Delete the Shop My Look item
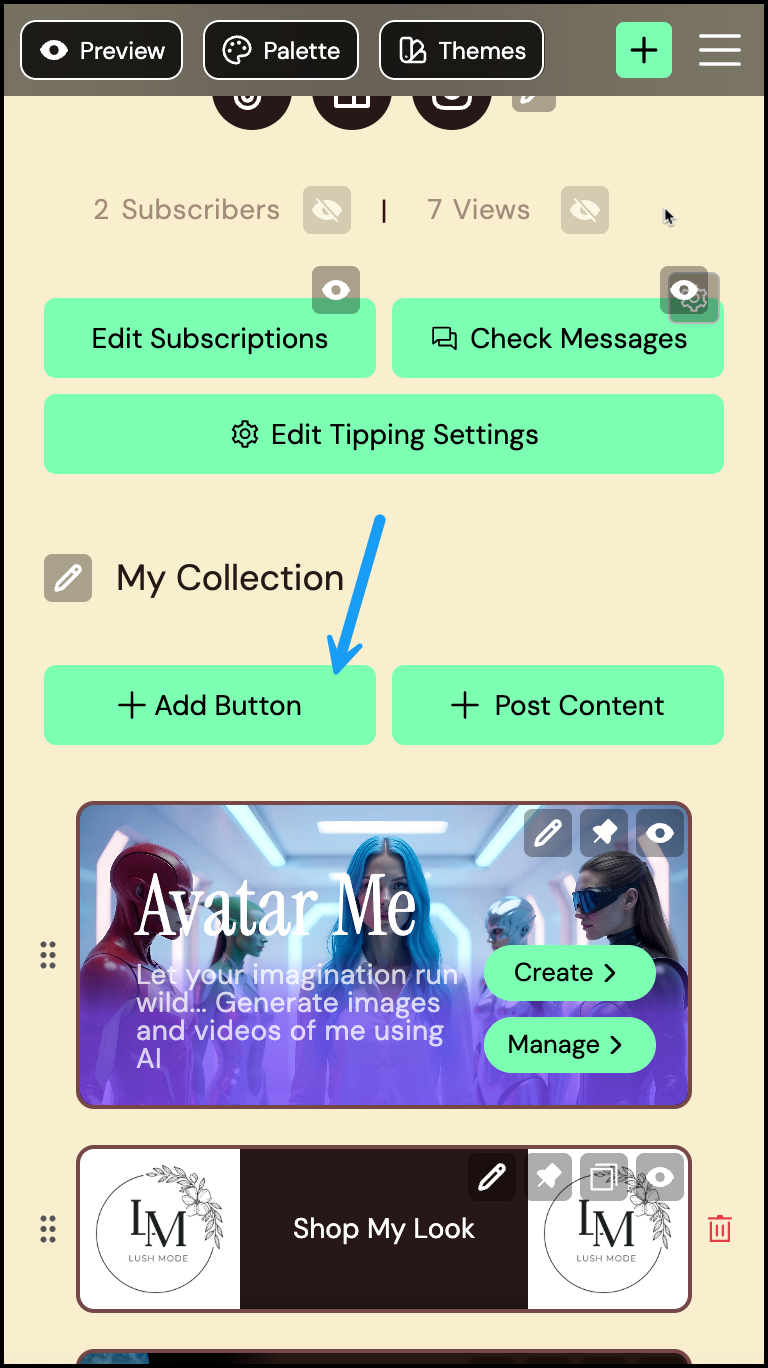This screenshot has height=1368, width=768. (720, 1228)
